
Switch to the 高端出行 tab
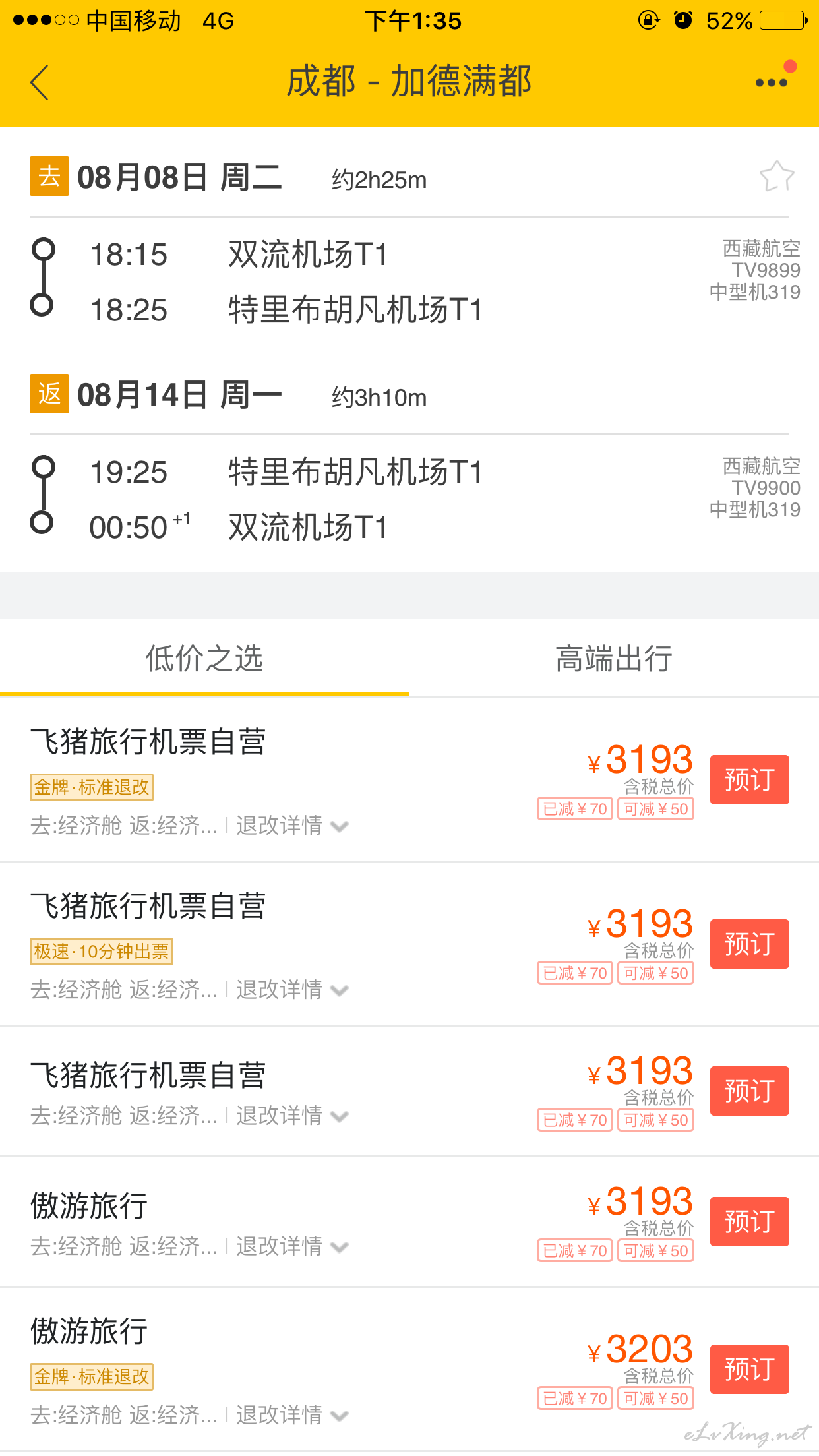pos(614,659)
